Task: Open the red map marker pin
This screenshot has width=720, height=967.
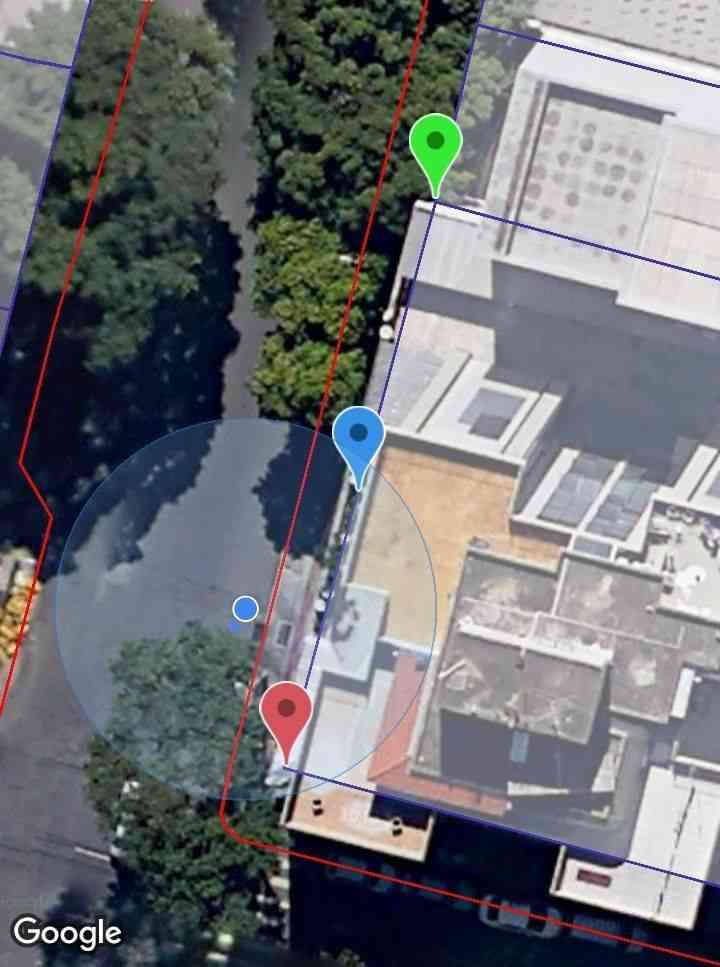Action: click(x=286, y=714)
